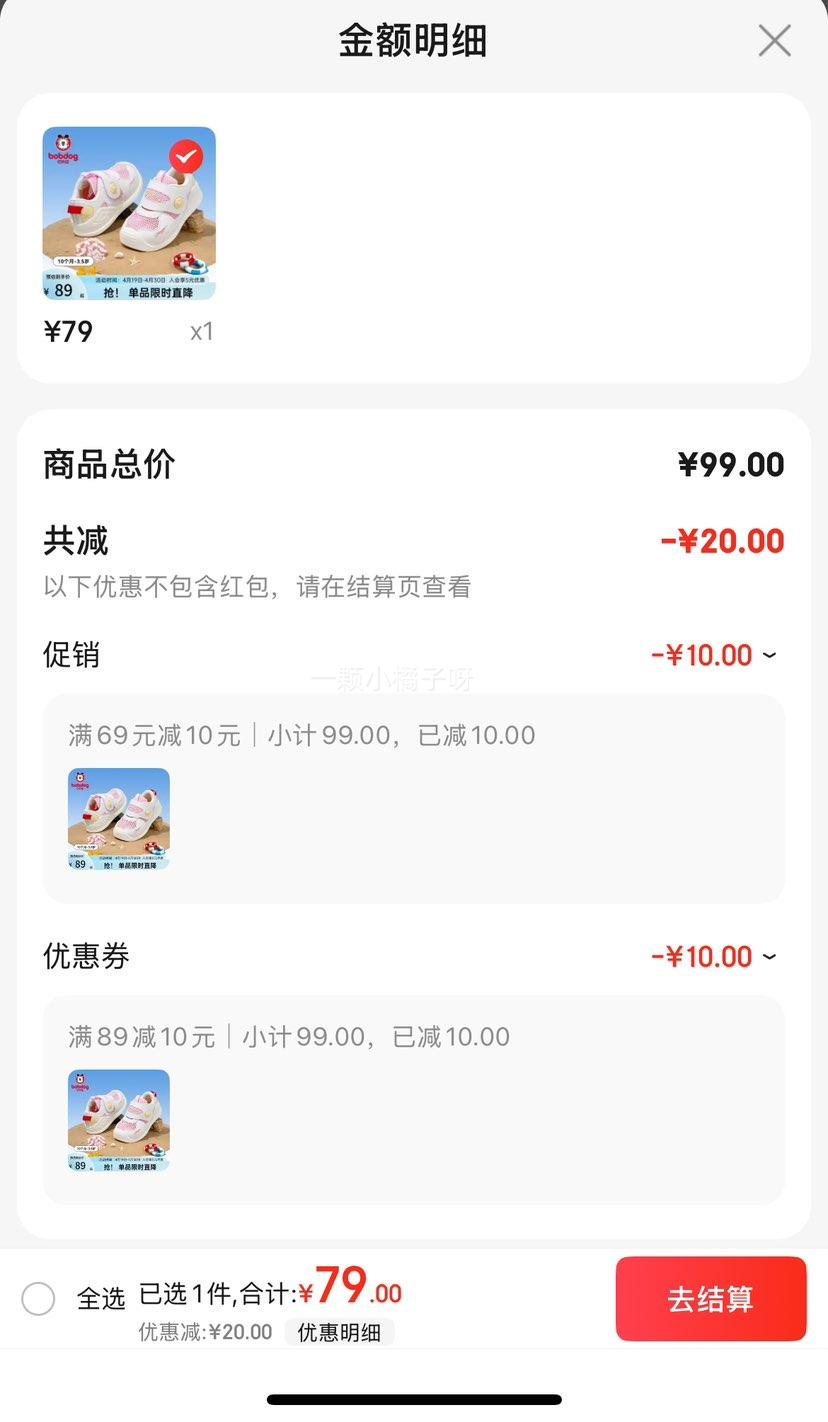Open the ¥79 product thumbnail
The image size is (828, 1422).
tap(128, 212)
